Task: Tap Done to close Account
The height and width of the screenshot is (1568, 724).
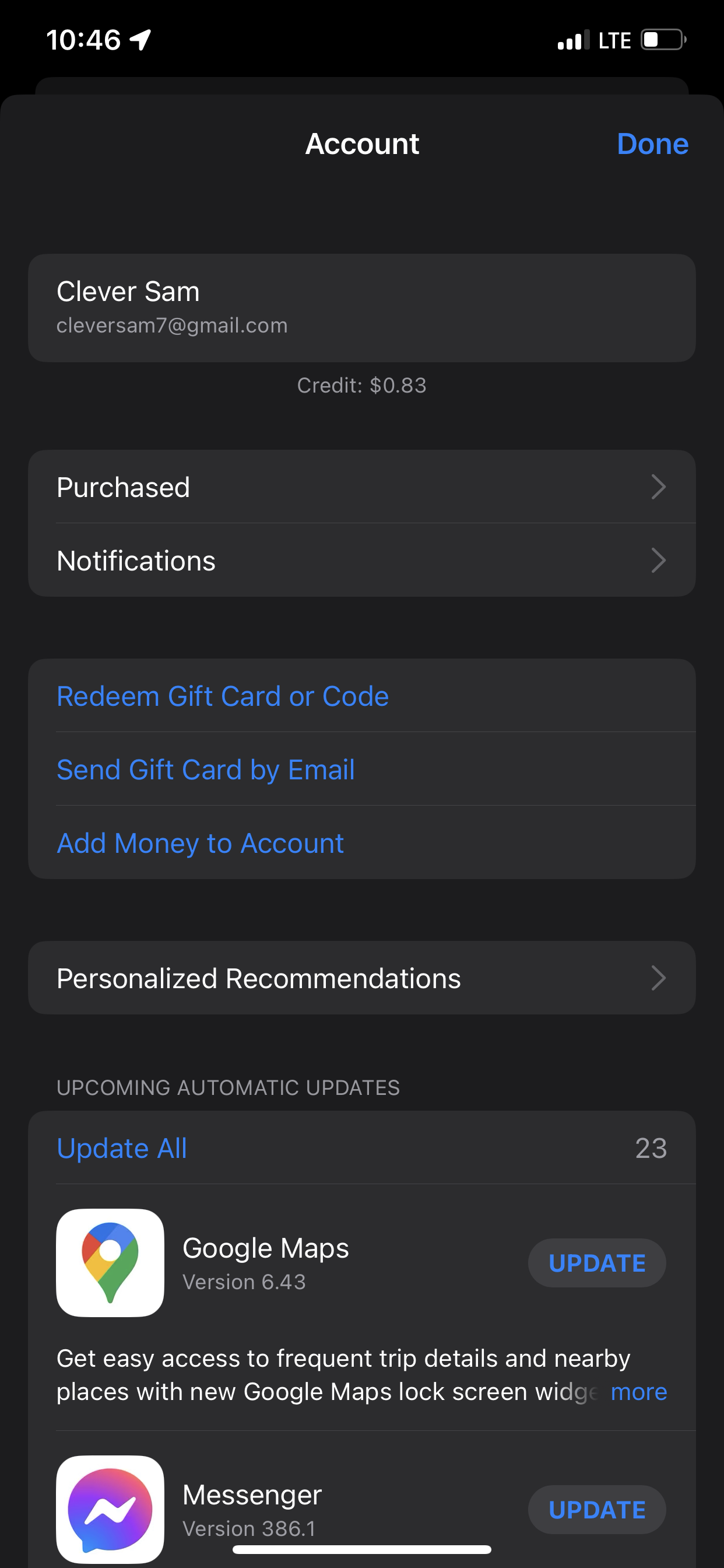Action: click(652, 144)
